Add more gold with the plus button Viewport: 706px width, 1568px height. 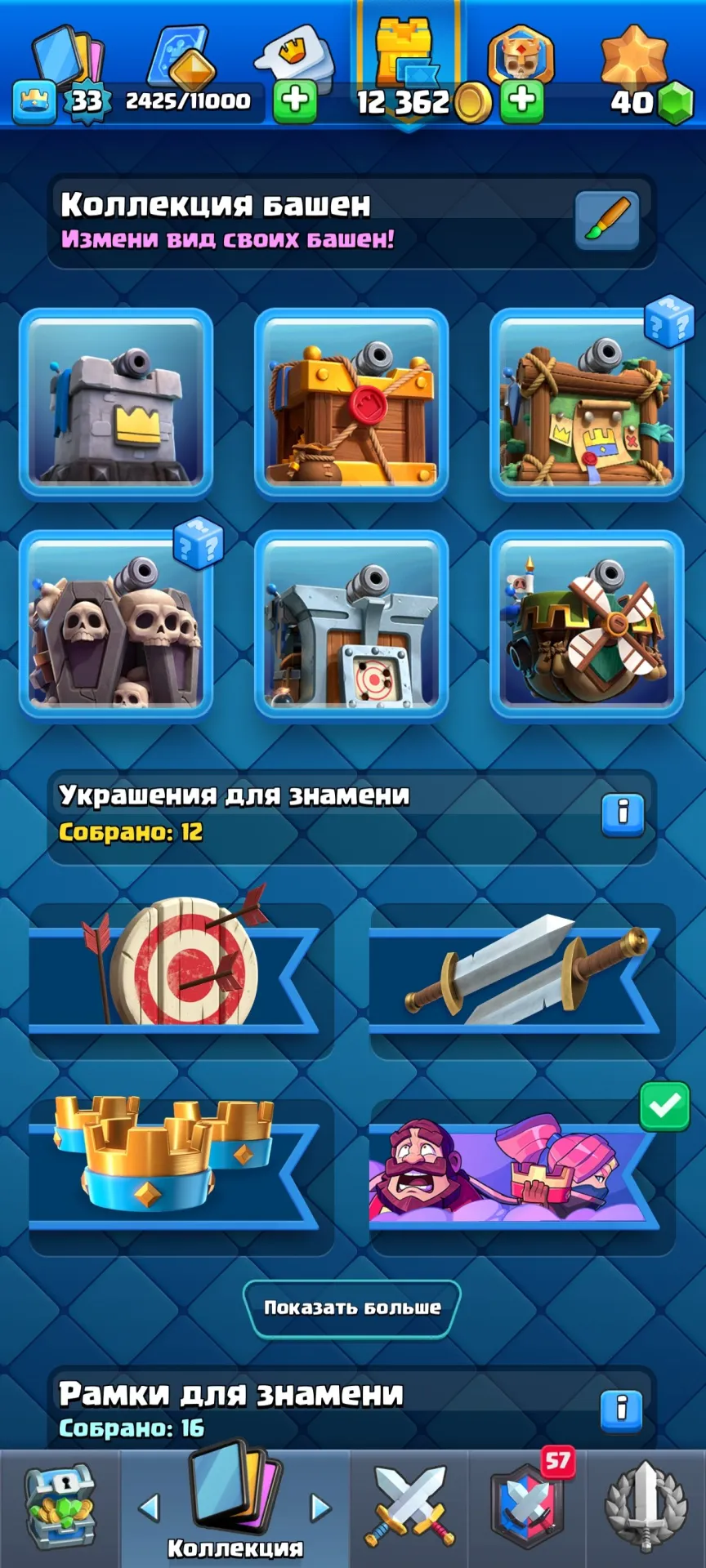click(x=522, y=101)
